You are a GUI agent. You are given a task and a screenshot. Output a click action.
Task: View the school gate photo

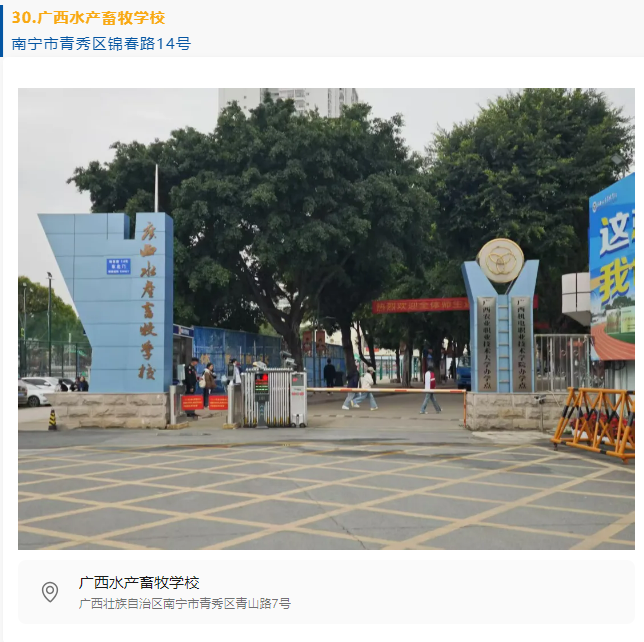[x=326, y=318]
